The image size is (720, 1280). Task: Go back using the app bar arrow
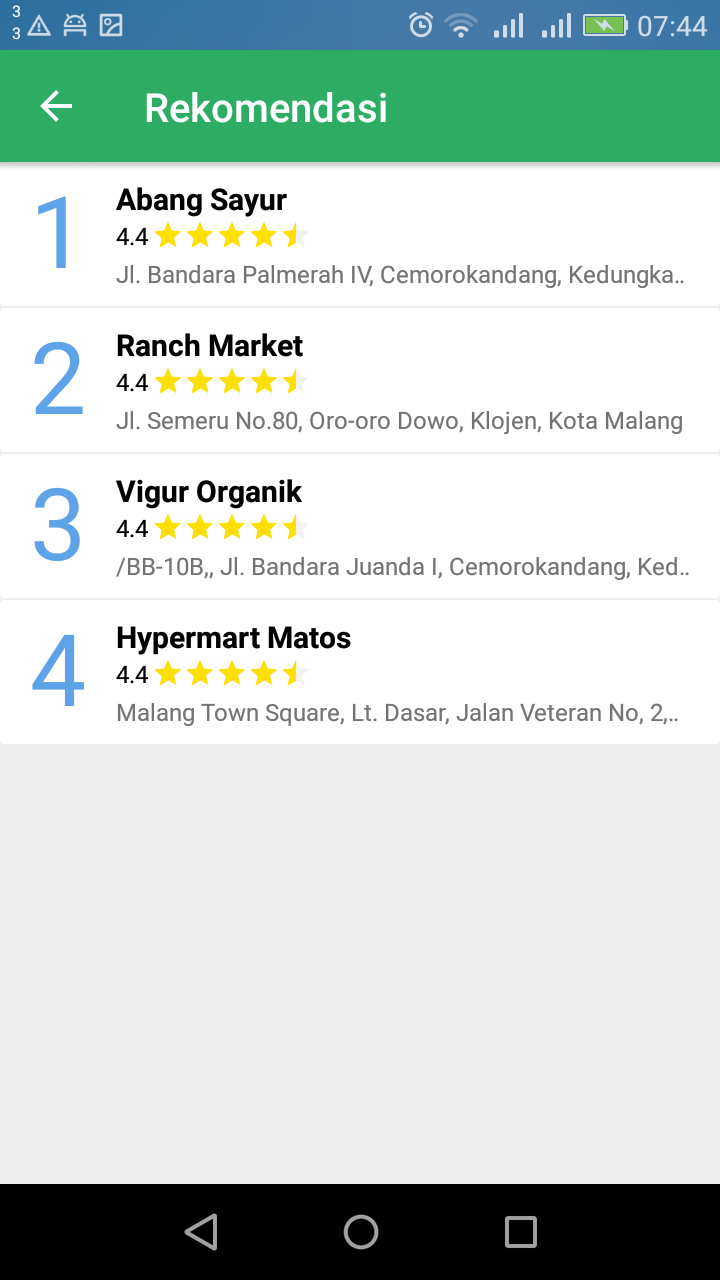pos(56,106)
